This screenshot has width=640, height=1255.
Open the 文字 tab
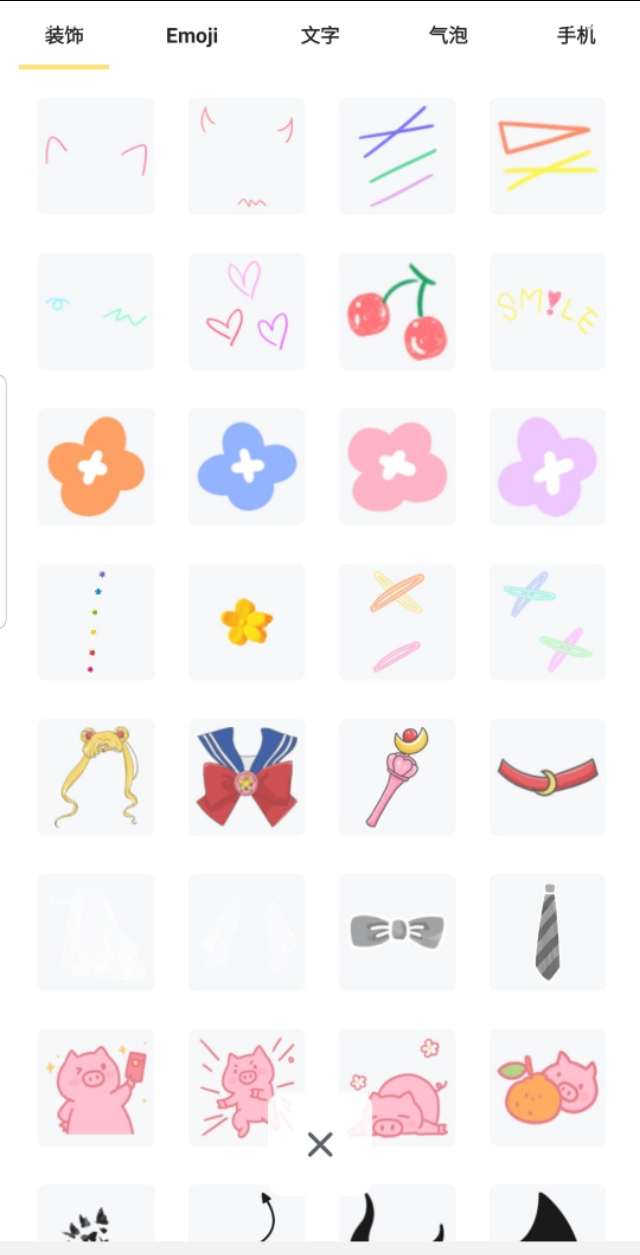pos(320,37)
